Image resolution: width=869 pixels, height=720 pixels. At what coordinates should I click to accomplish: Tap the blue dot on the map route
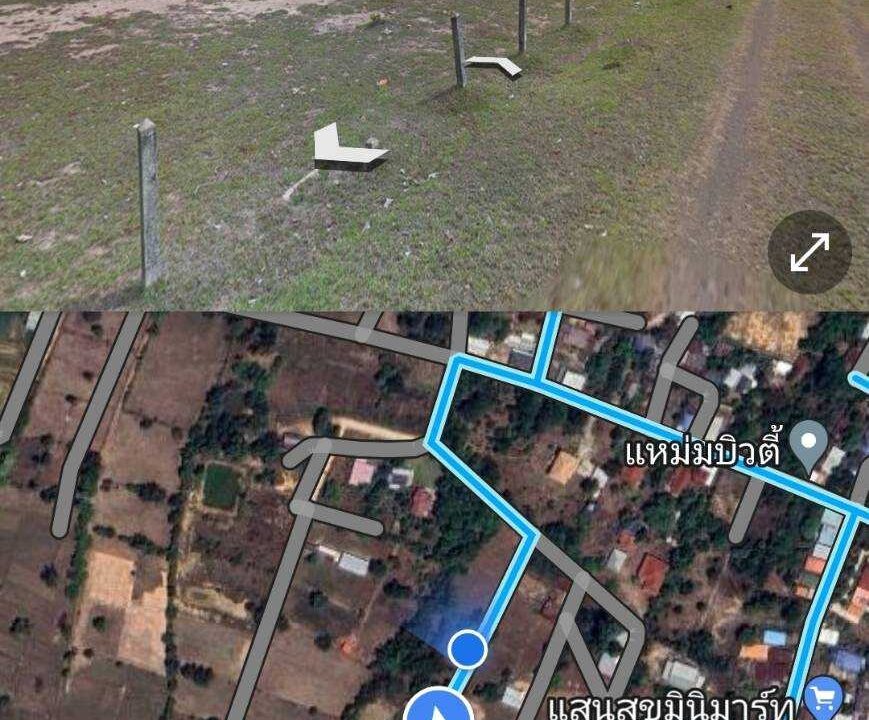466,649
